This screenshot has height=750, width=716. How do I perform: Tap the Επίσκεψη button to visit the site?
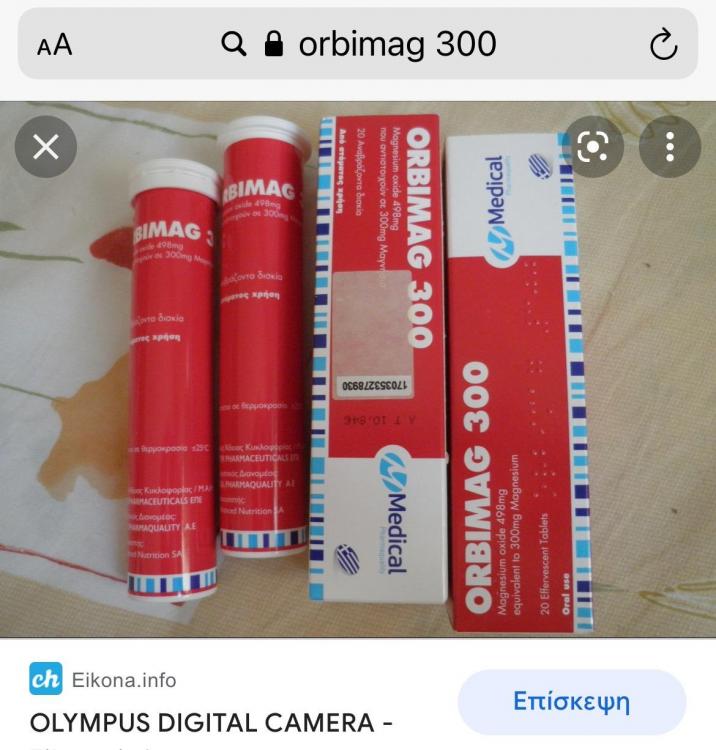571,702
